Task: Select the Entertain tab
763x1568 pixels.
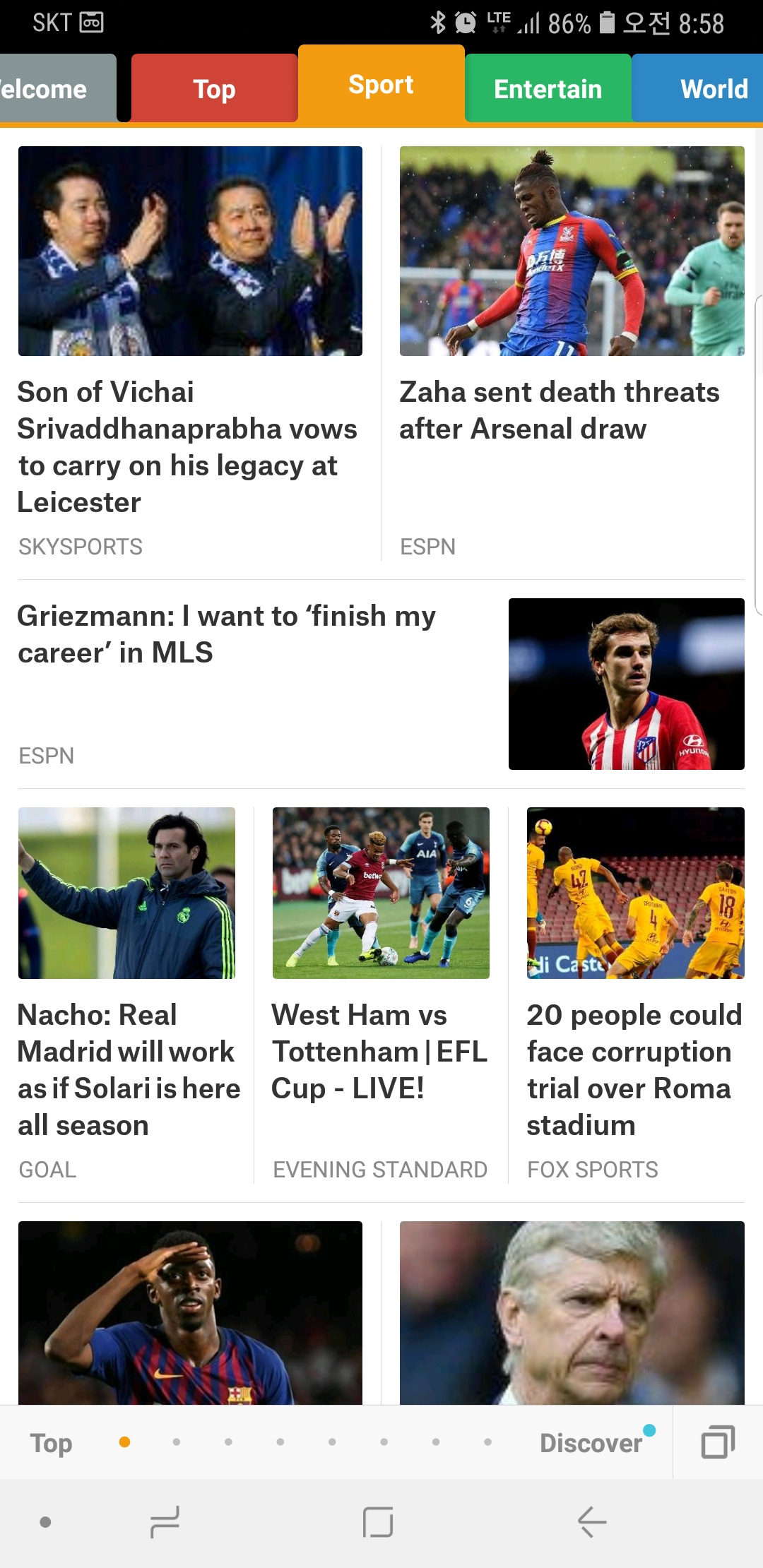Action: pyautogui.click(x=548, y=89)
